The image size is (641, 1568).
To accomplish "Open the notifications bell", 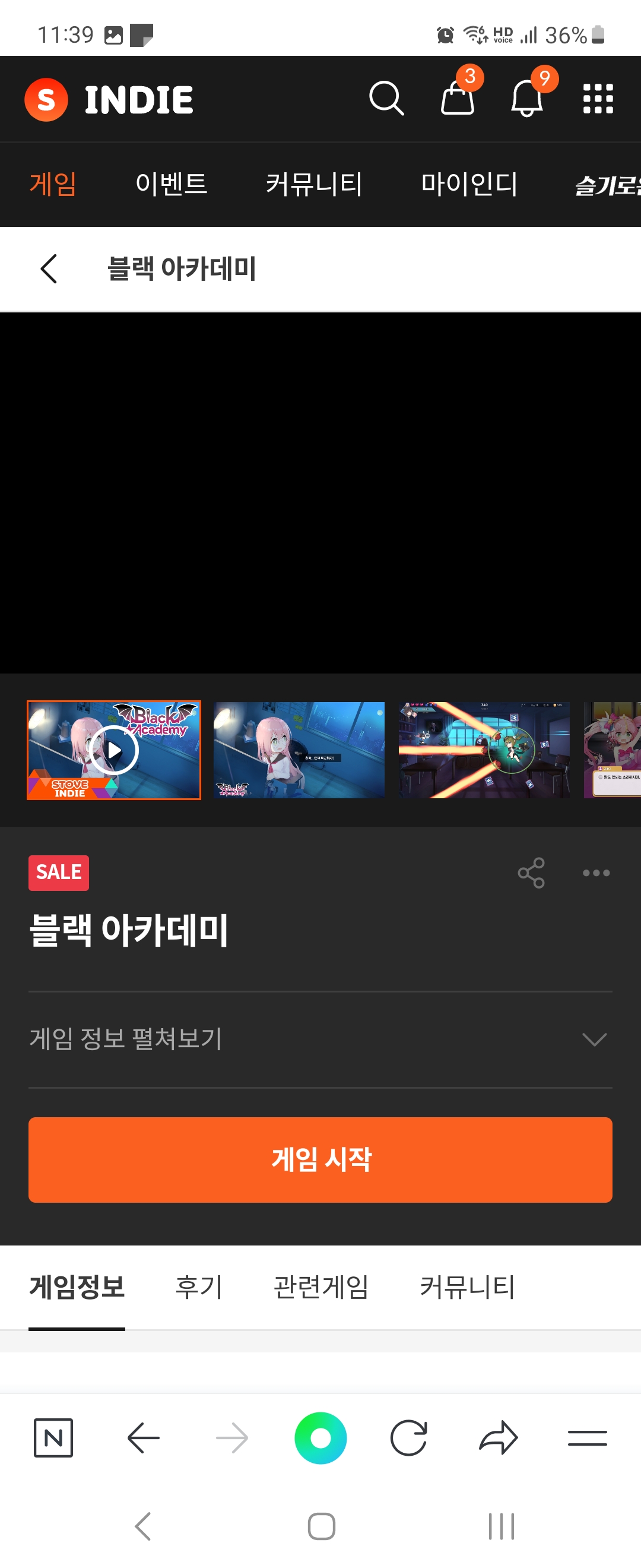I will pos(526,99).
